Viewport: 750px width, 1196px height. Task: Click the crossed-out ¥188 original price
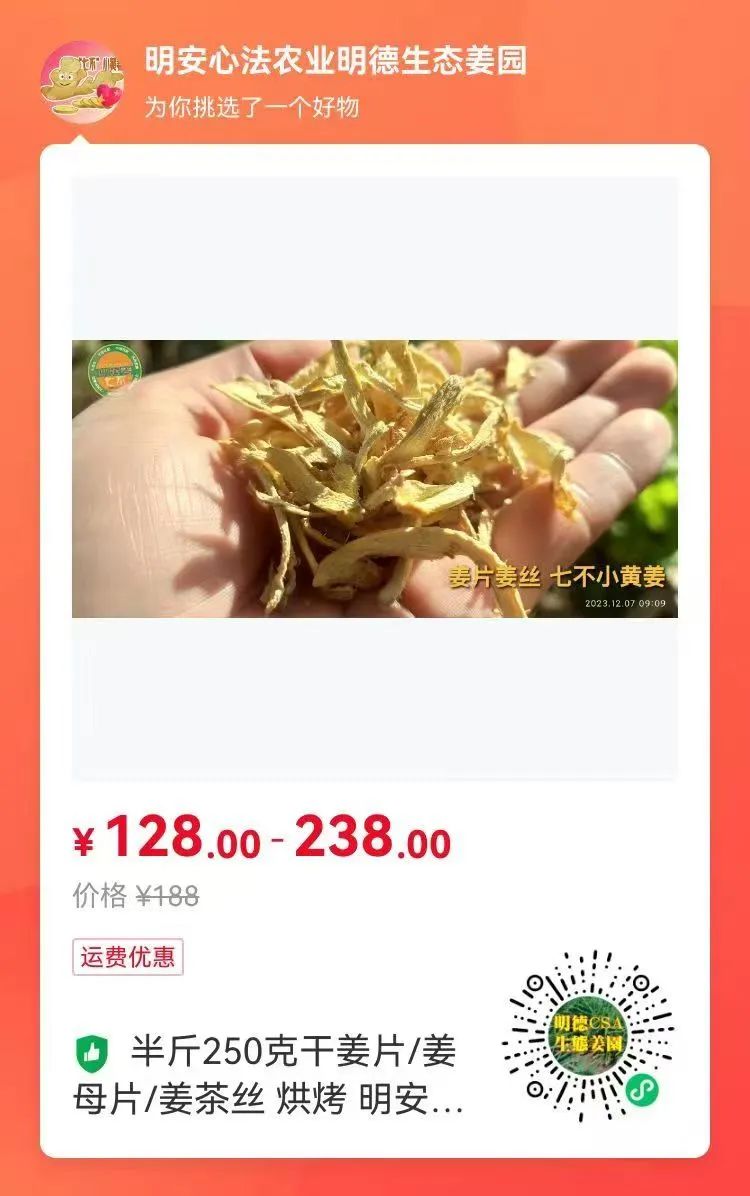pos(164,895)
